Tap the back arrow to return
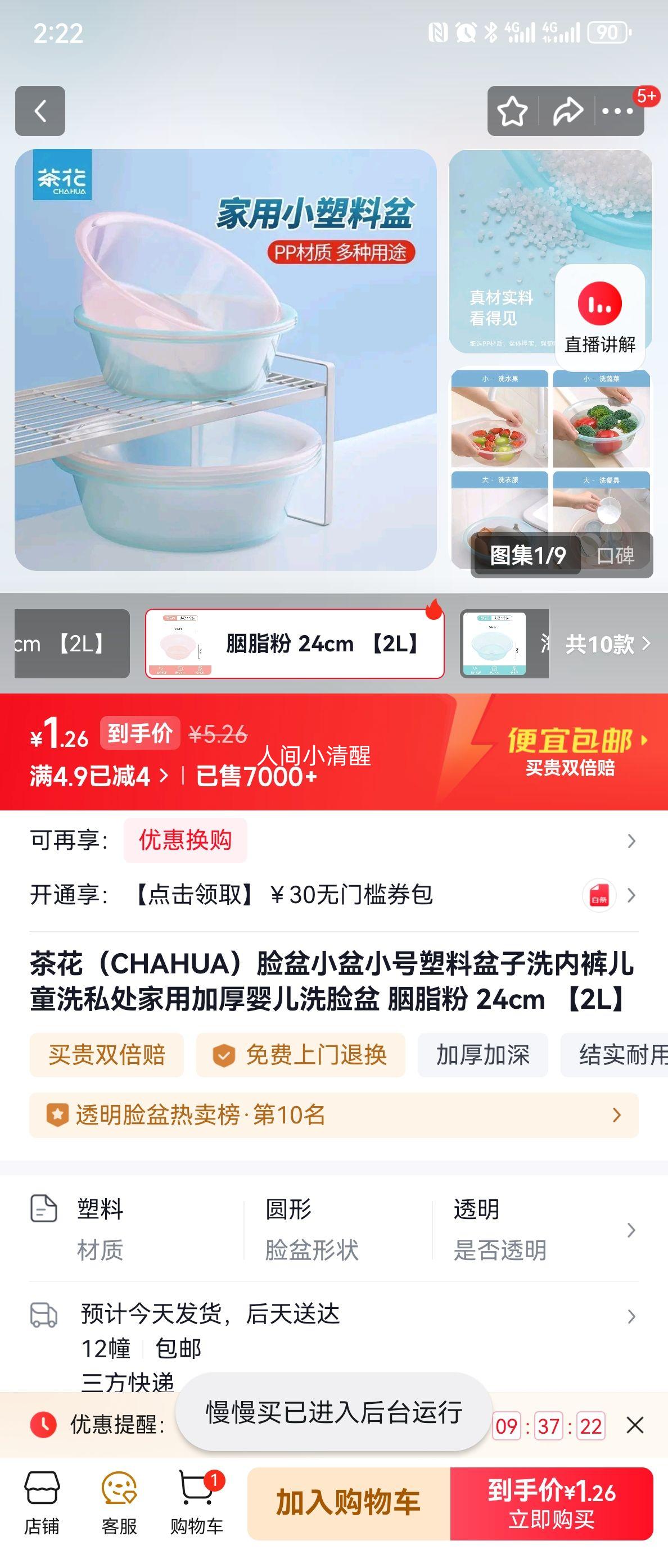668x1568 pixels. 42,111
